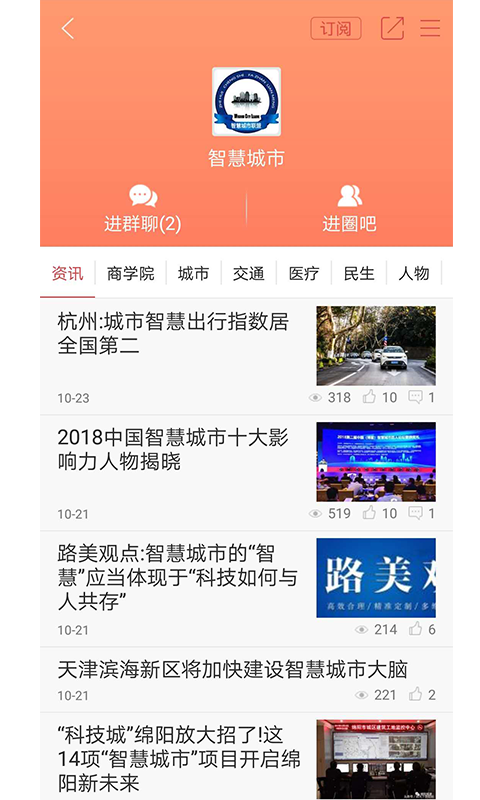Open the circle via 进圈吧

pyautogui.click(x=349, y=209)
